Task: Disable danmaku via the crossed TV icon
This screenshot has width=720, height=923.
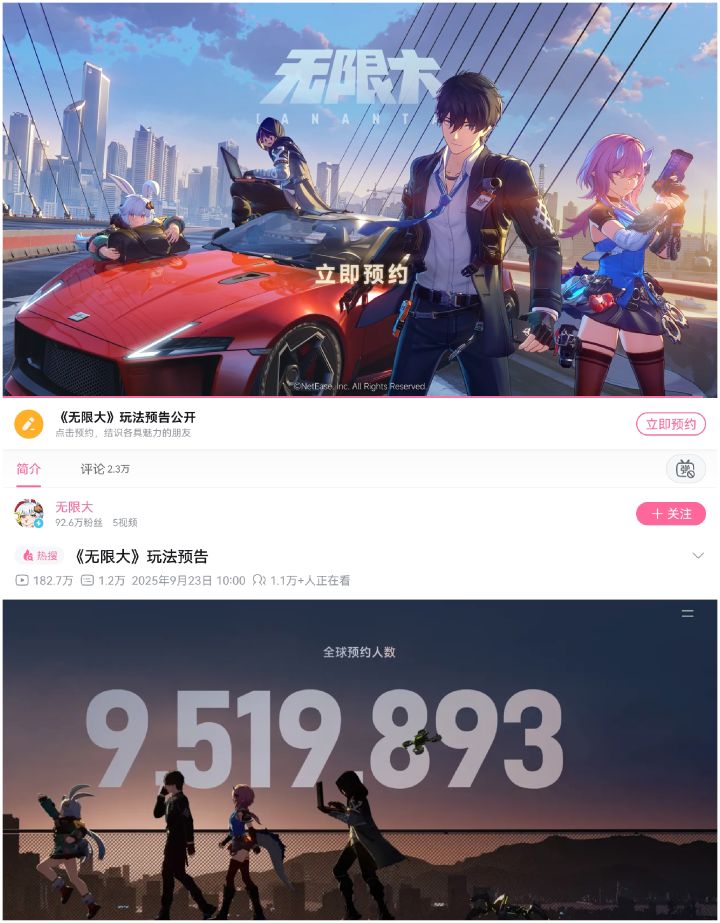Action: (687, 468)
